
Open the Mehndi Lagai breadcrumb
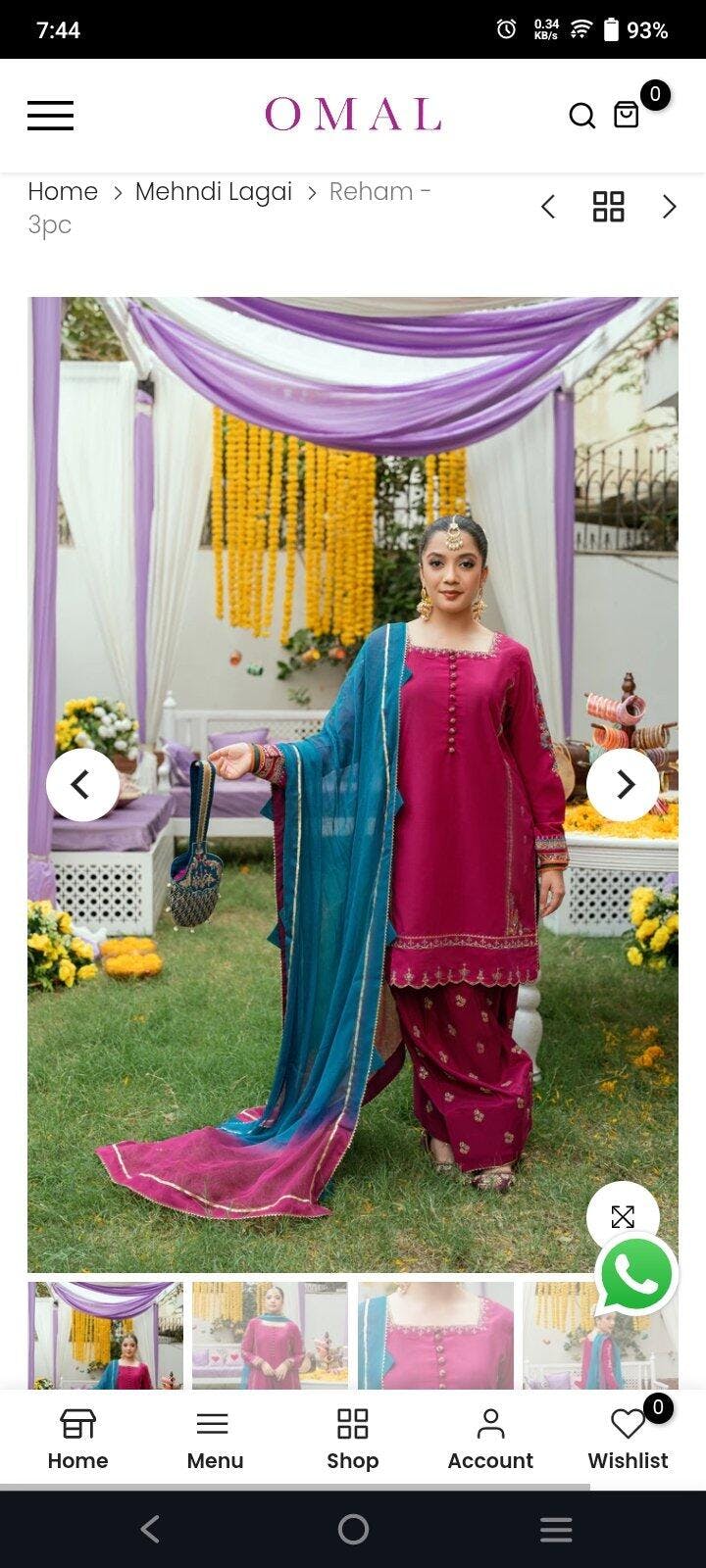click(214, 191)
